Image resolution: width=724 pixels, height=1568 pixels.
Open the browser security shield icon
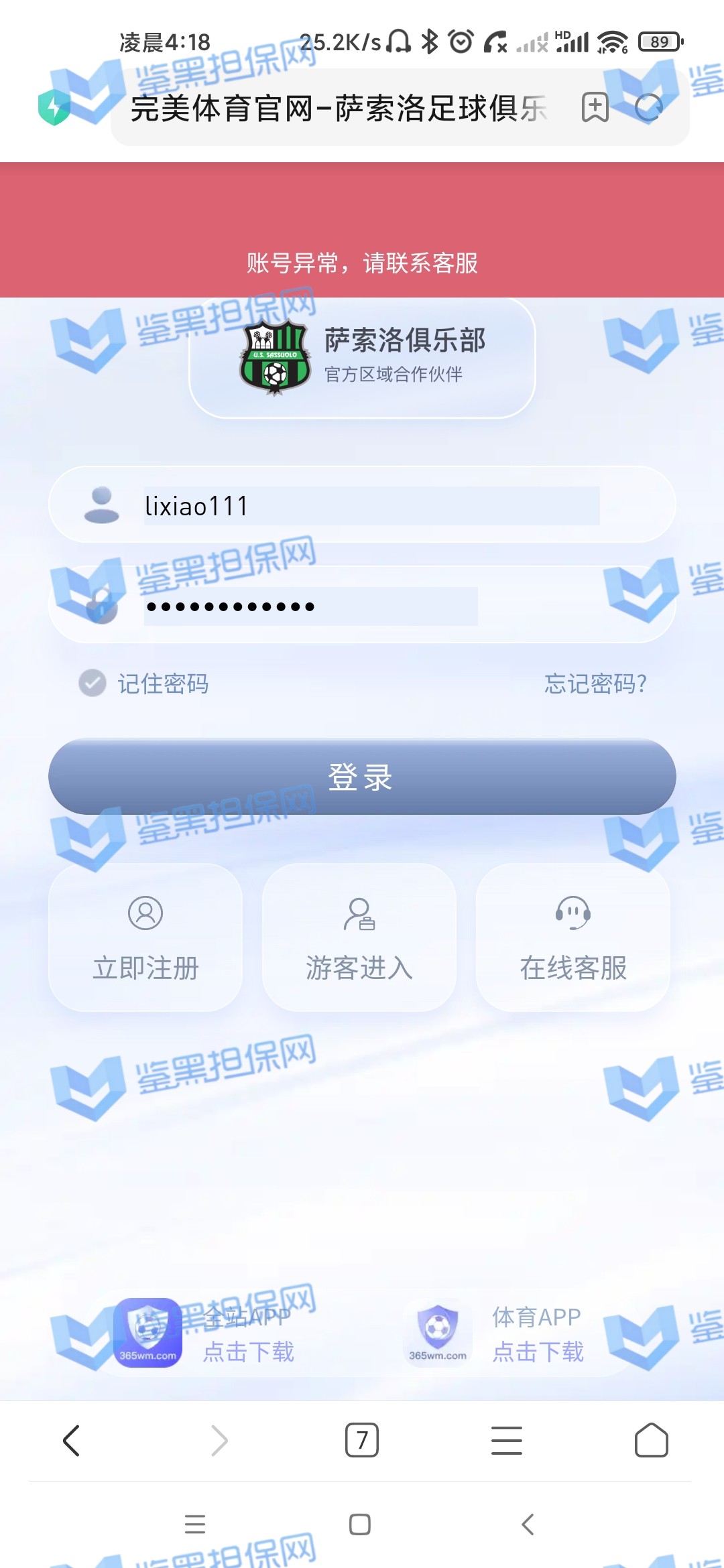[x=54, y=107]
